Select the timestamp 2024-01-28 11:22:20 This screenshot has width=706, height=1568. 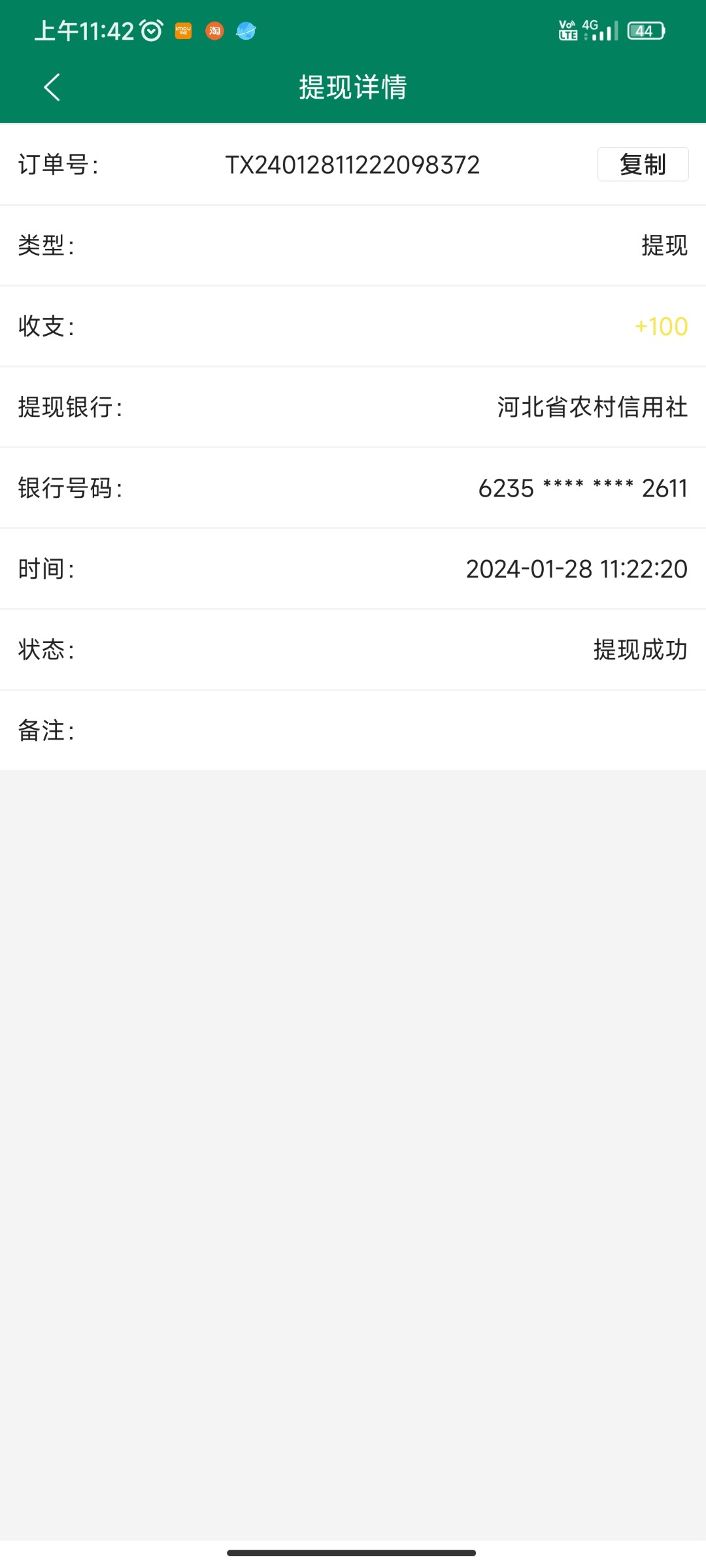pos(576,569)
